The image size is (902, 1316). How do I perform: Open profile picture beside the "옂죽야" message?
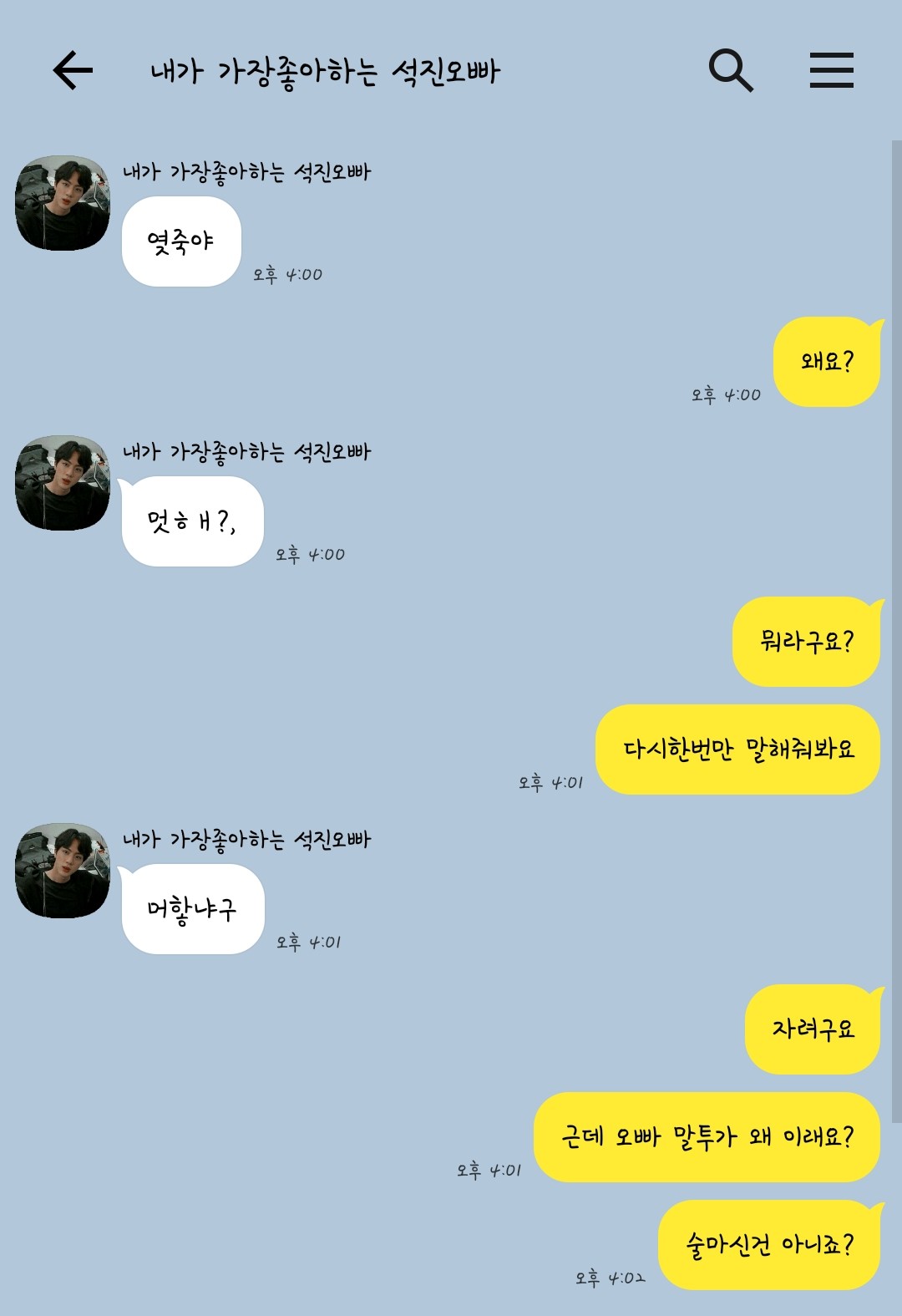[x=63, y=203]
